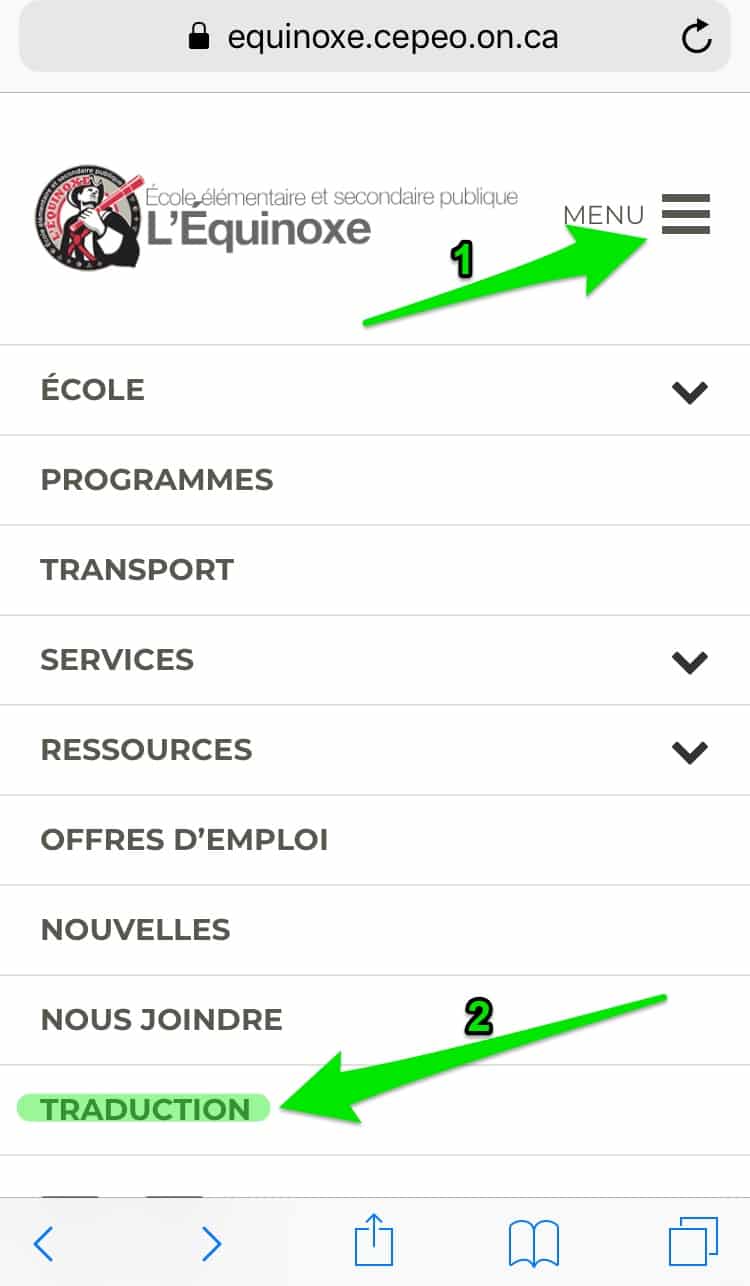Go forward in browser history
Viewport: 750px width, 1286px height.
click(x=210, y=1243)
